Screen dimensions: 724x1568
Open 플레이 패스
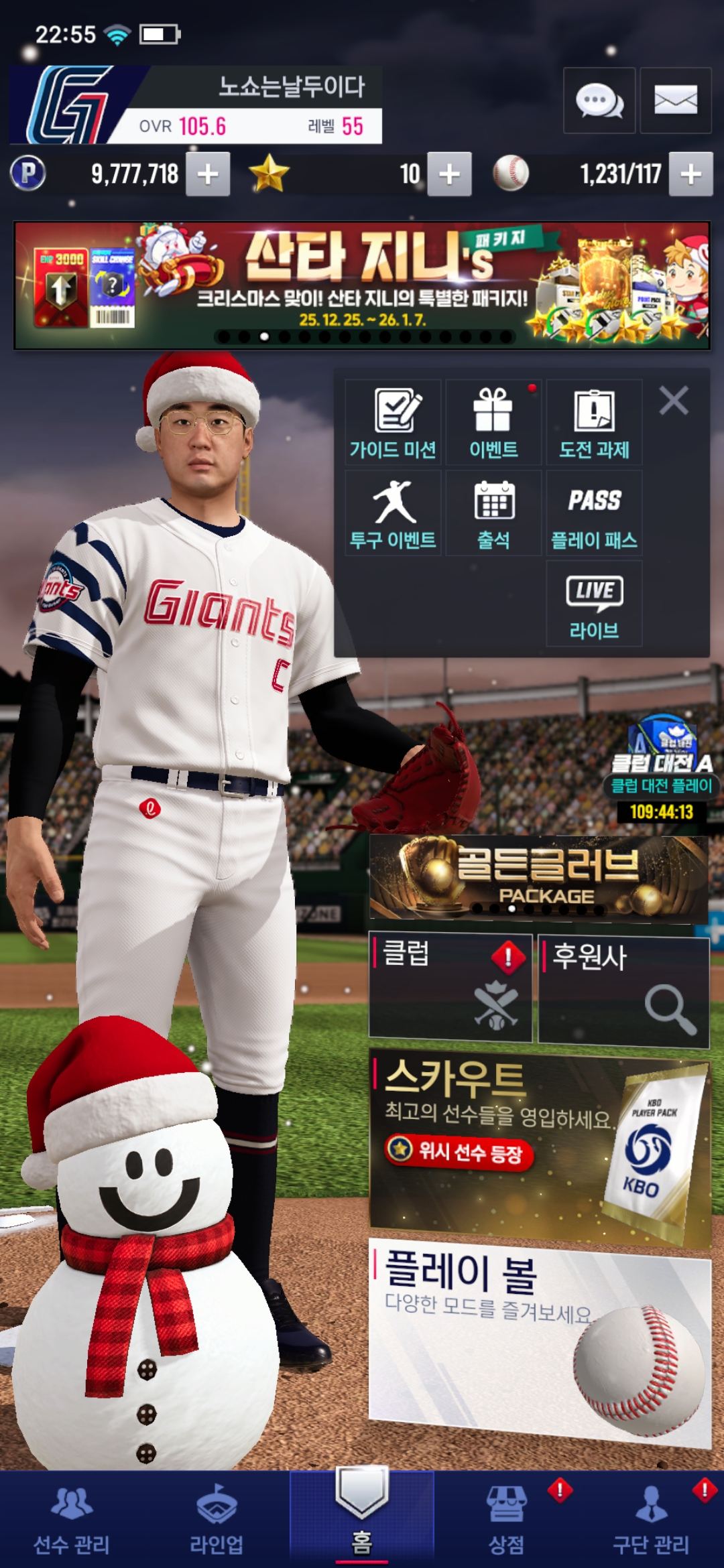(x=594, y=513)
